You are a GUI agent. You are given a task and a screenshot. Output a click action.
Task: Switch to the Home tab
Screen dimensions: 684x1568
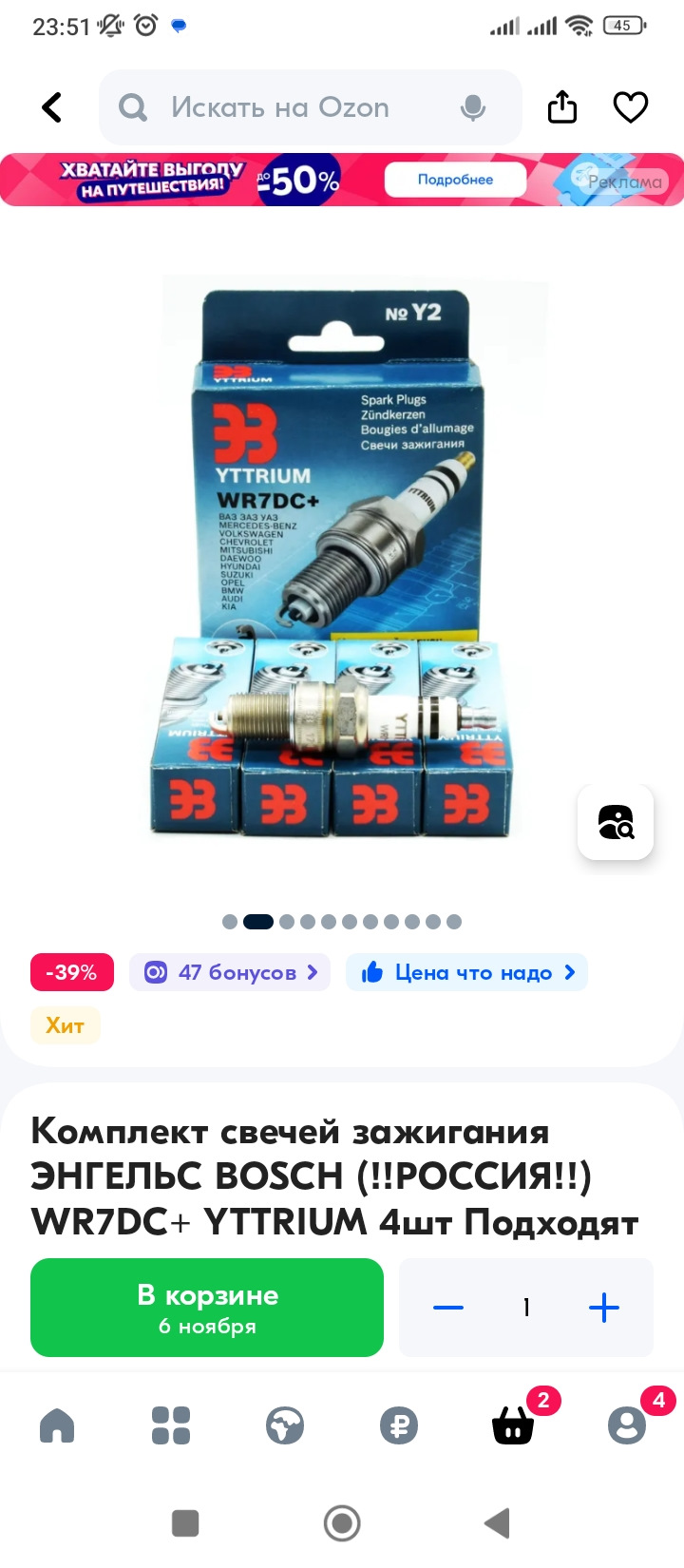click(x=57, y=1425)
